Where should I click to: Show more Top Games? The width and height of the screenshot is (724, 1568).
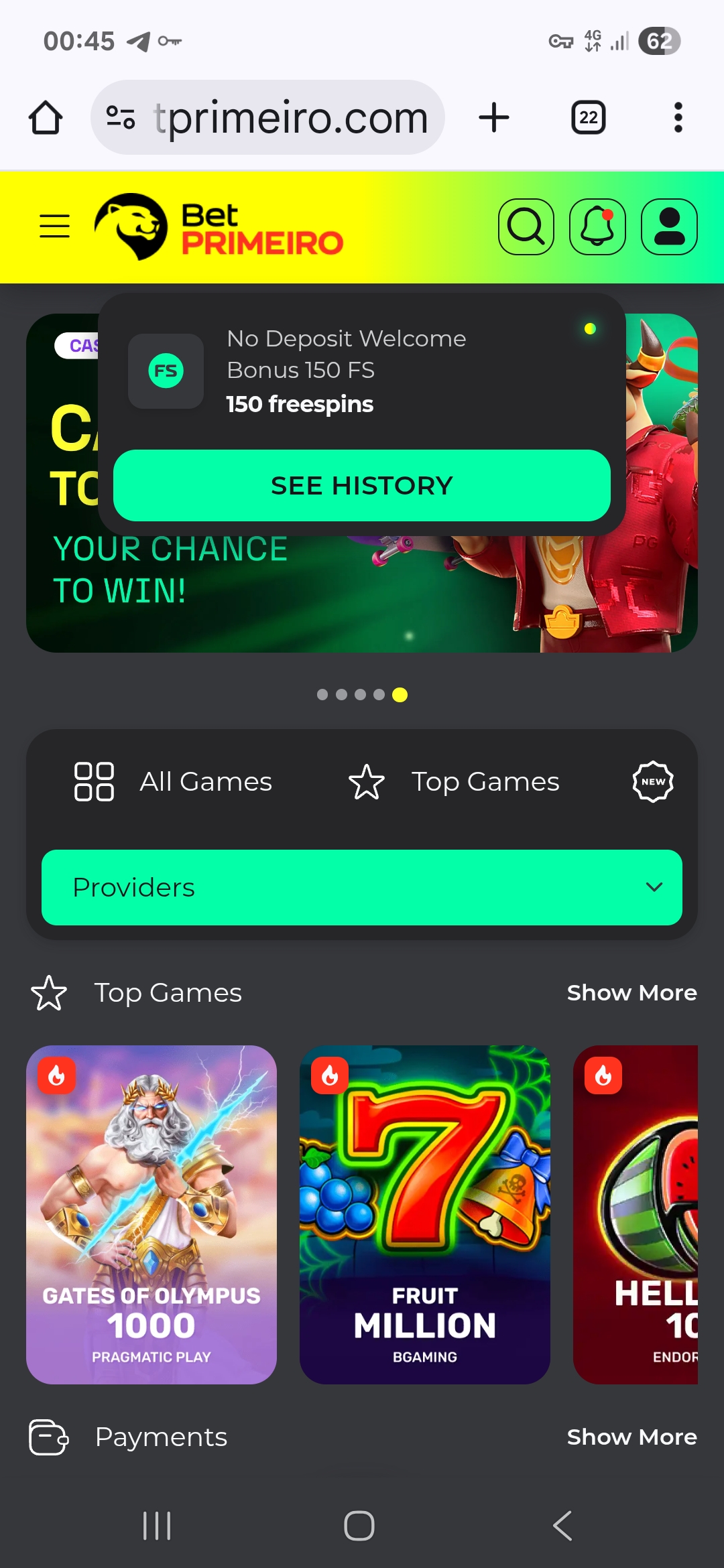631,992
